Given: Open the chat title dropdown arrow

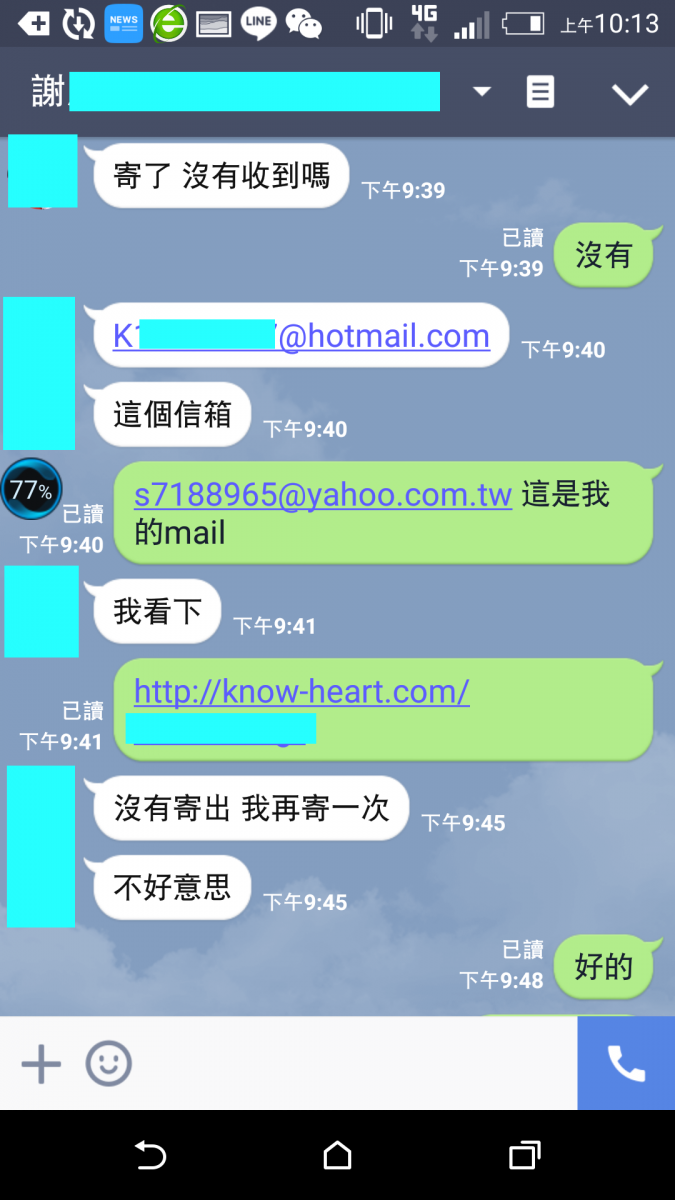Looking at the screenshot, I should pos(482,92).
